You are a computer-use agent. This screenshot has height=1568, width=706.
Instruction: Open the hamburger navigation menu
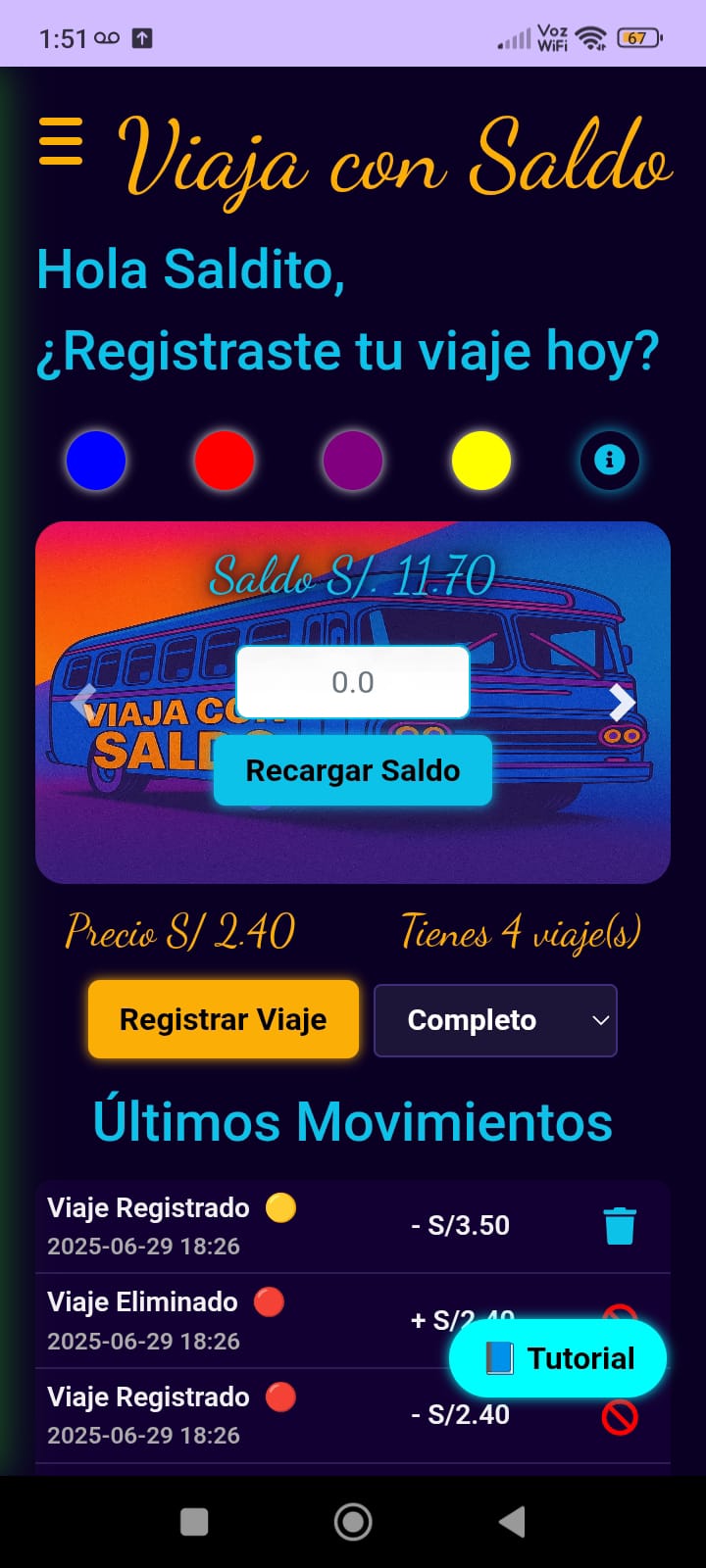[x=61, y=141]
